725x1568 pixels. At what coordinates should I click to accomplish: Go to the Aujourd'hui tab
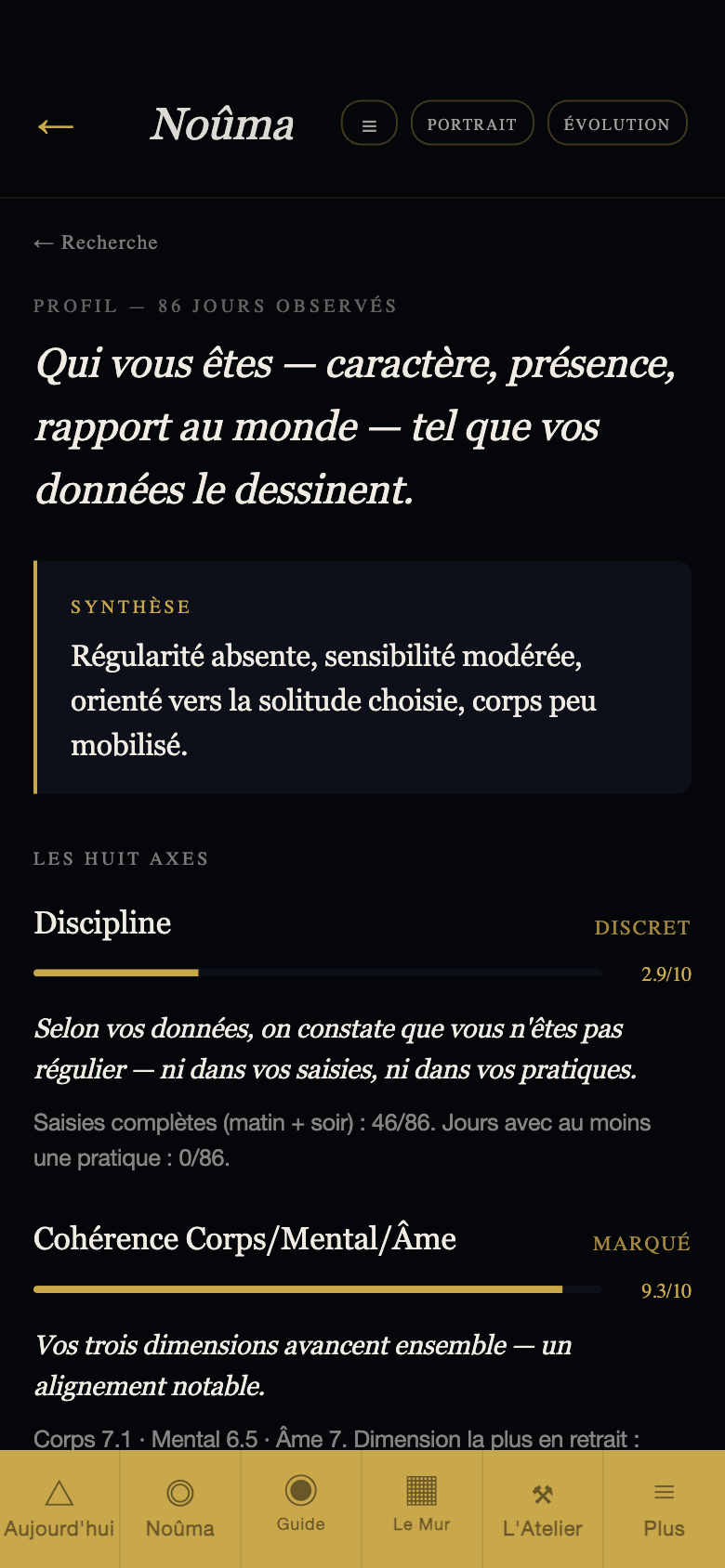pos(59,1509)
